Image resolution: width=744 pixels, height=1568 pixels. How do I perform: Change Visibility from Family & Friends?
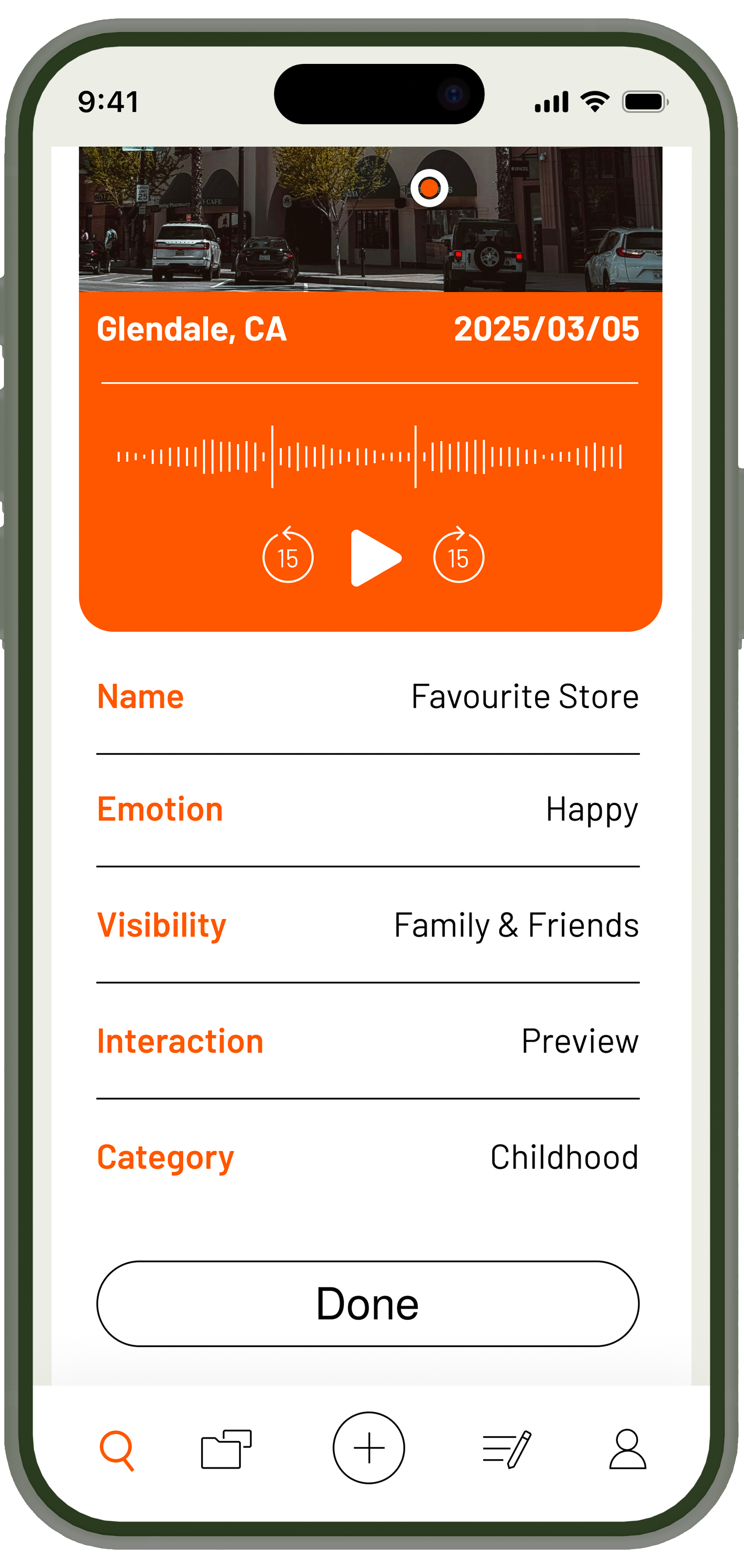[516, 925]
